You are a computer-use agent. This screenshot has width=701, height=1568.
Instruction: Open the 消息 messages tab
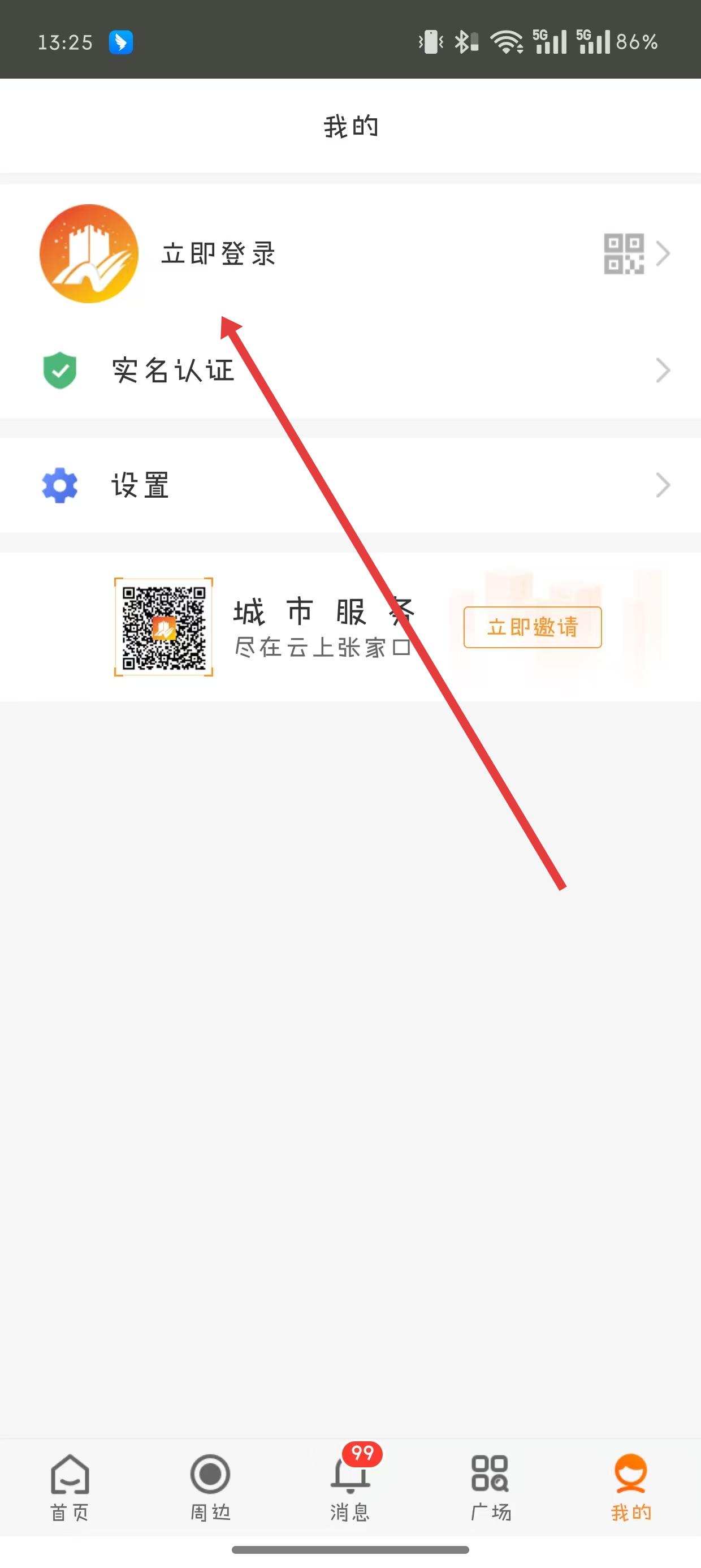pos(350,1487)
